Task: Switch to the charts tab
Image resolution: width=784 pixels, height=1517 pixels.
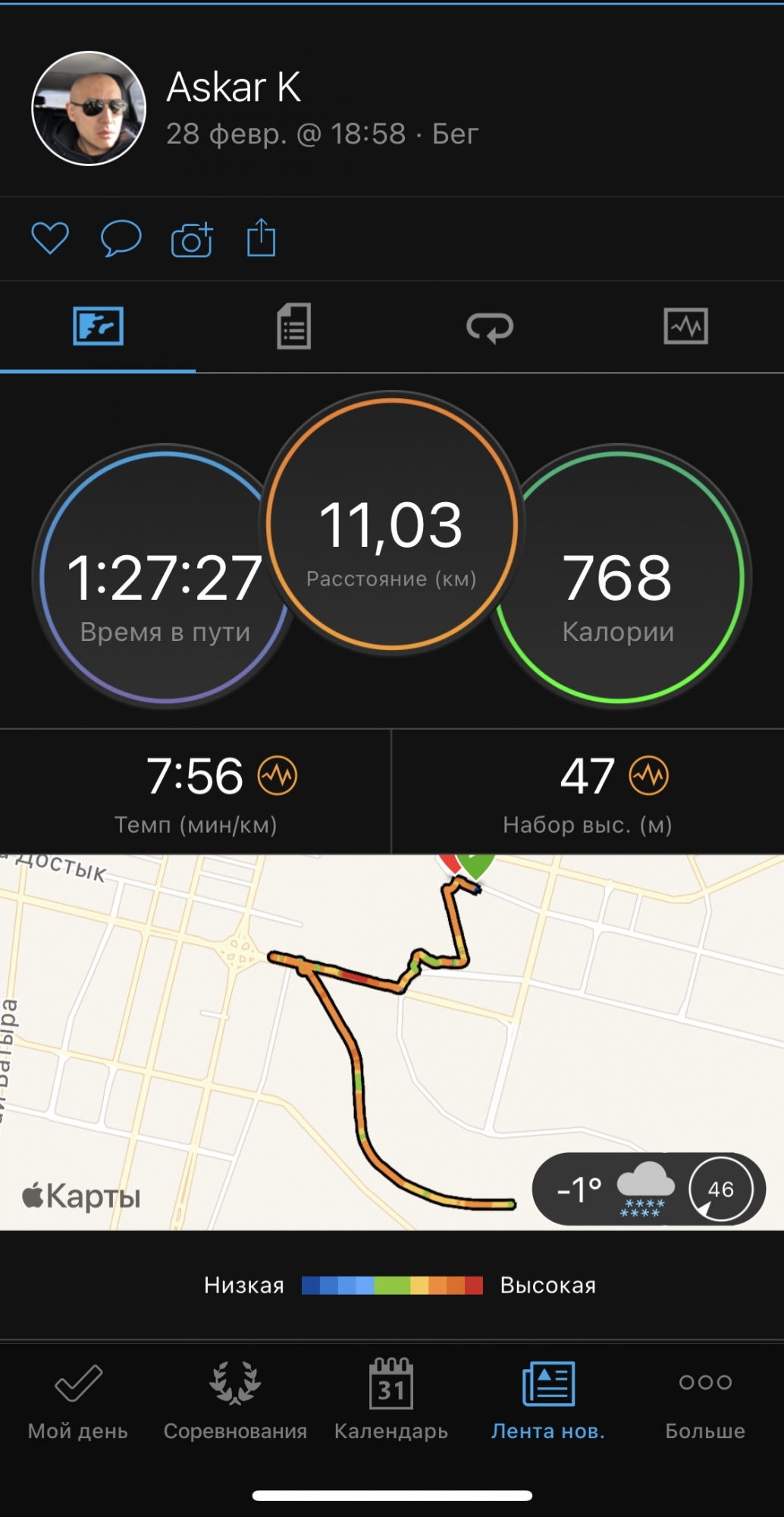Action: [x=685, y=327]
